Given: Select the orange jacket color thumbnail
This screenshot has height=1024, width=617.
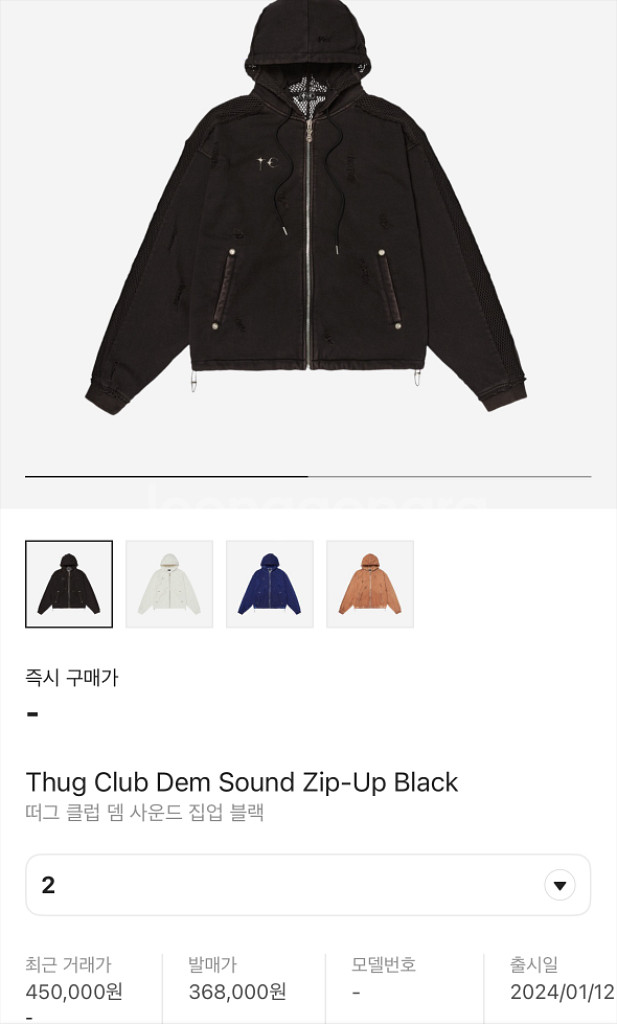Looking at the screenshot, I should pyautogui.click(x=370, y=584).
